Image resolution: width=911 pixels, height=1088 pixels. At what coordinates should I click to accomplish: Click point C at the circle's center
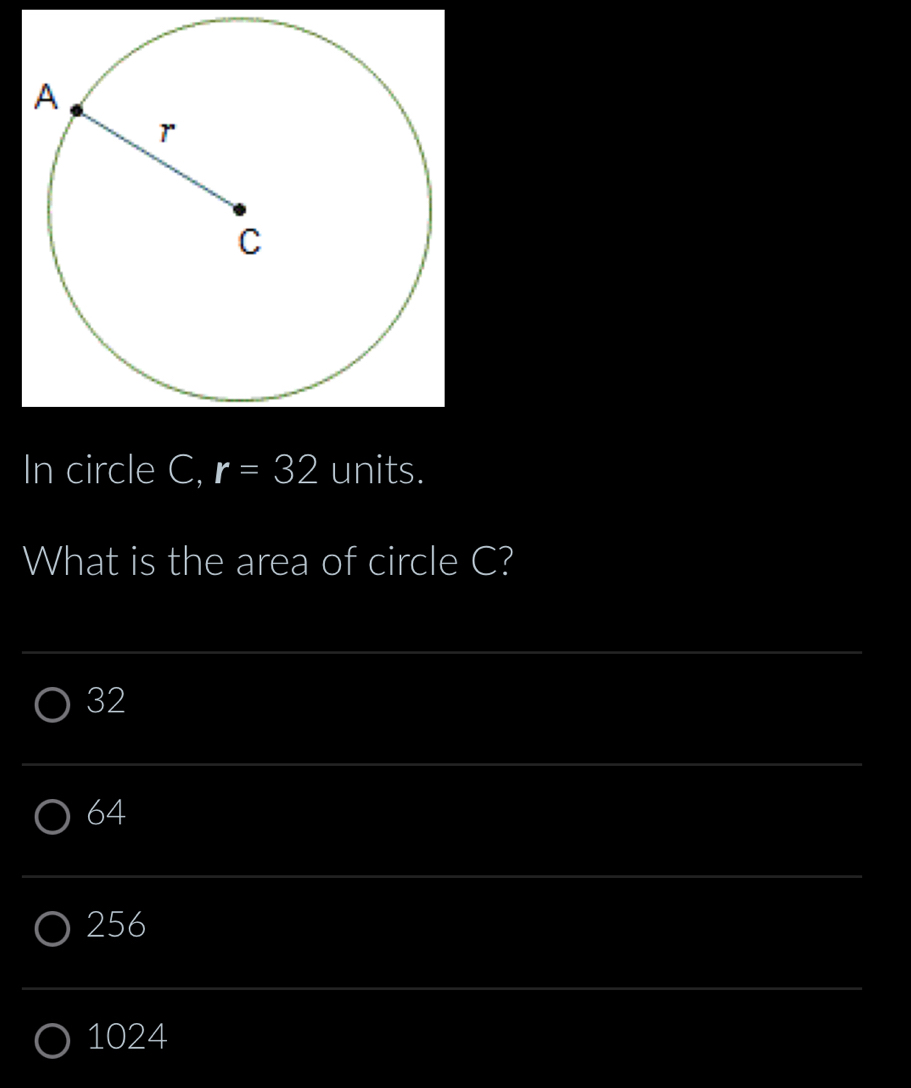(x=240, y=209)
